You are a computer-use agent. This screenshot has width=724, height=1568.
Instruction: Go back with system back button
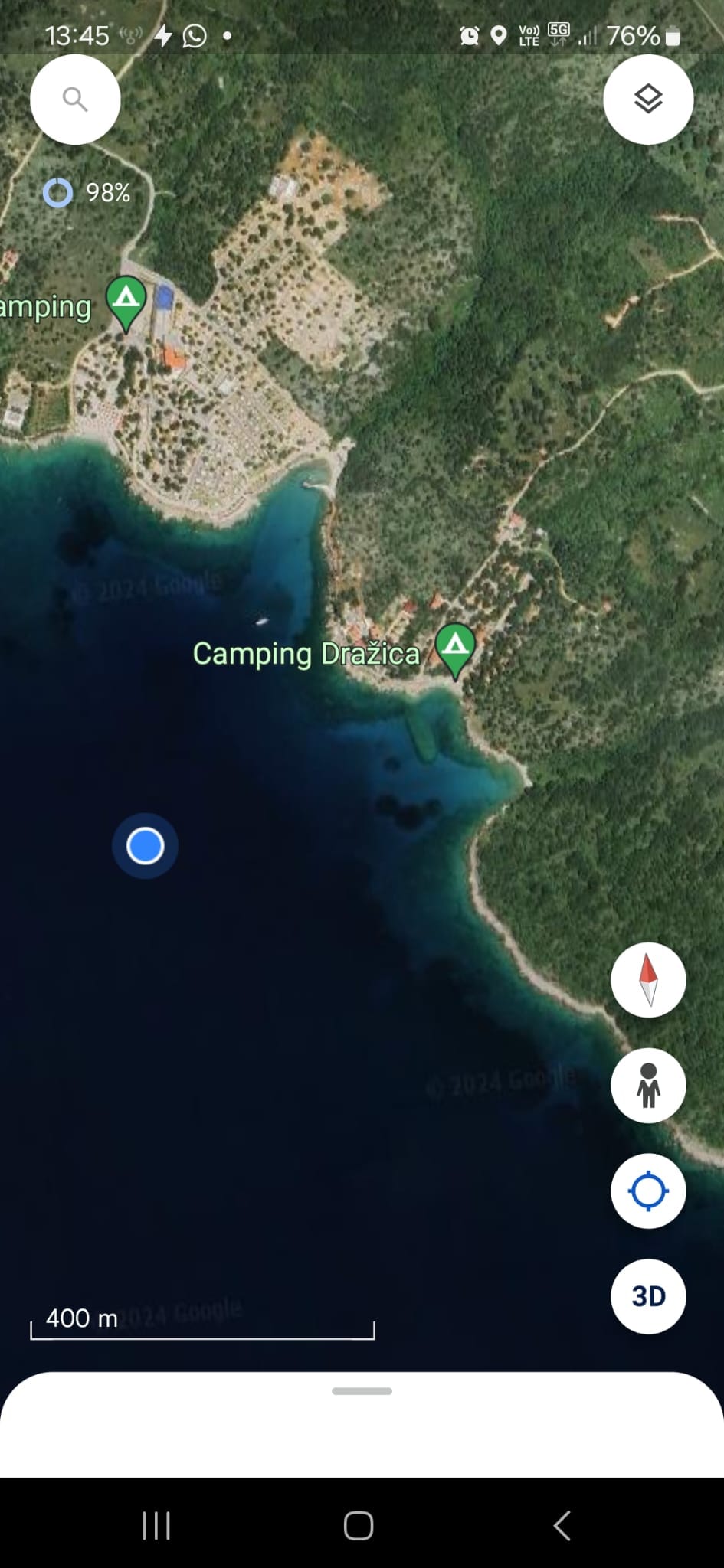coord(562,1525)
